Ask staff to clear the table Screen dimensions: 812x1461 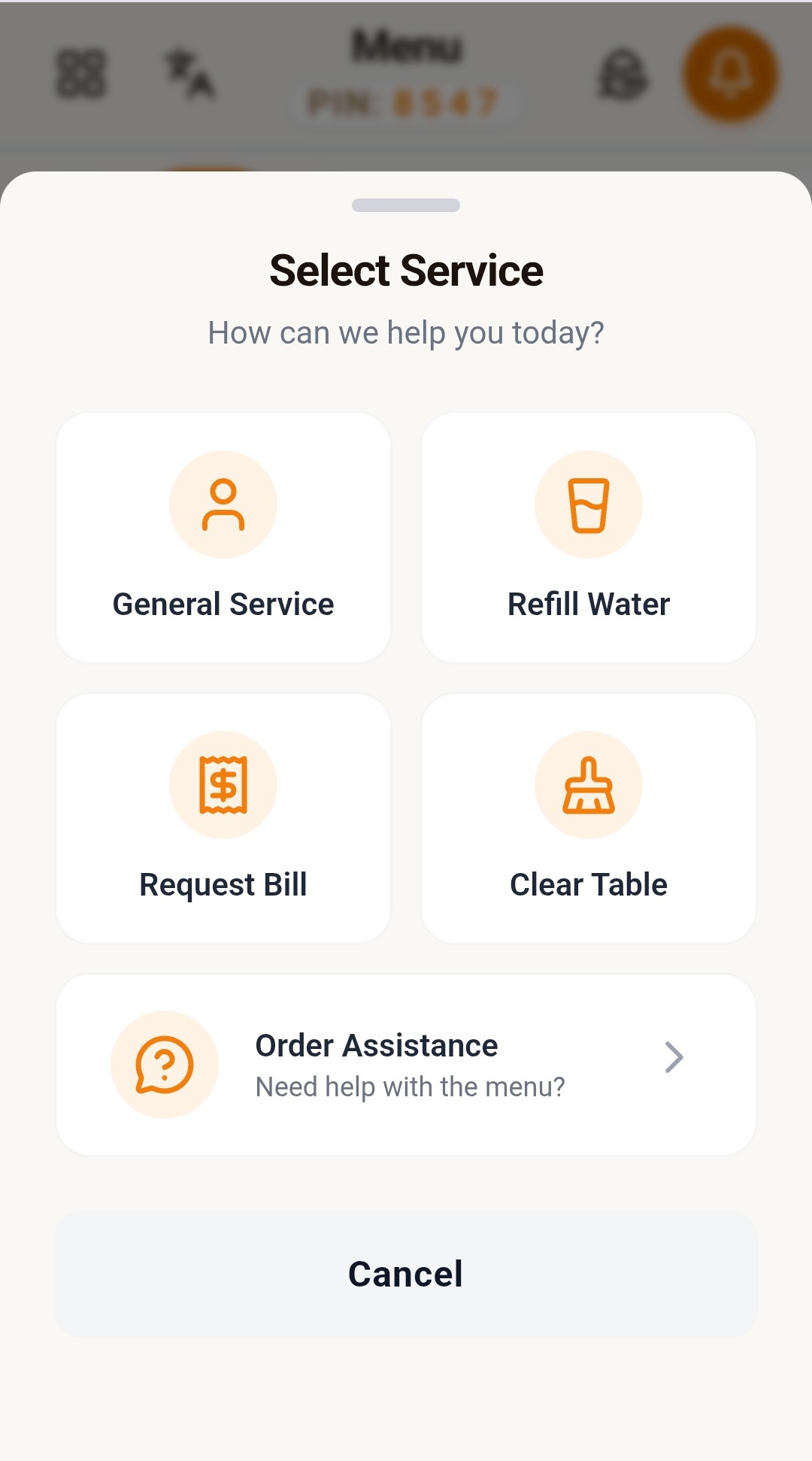(x=589, y=817)
